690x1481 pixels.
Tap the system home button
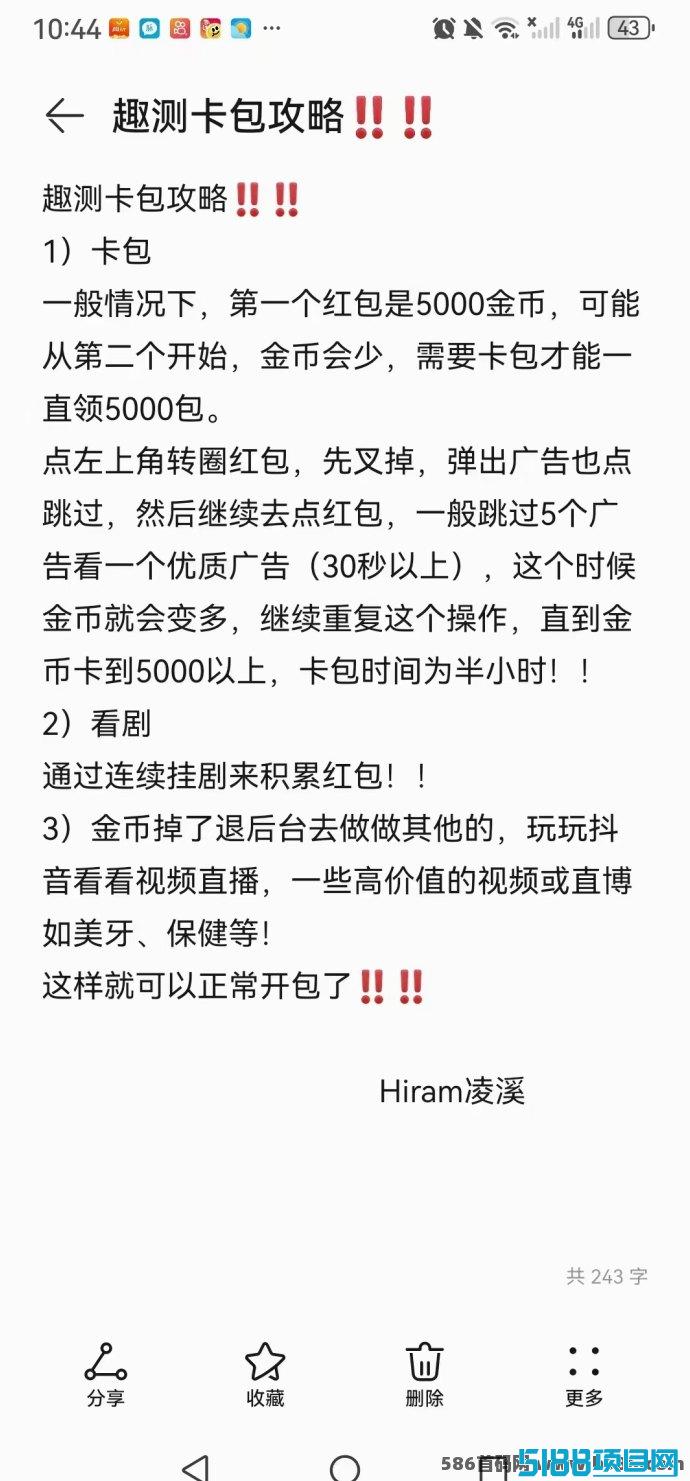[345, 1467]
